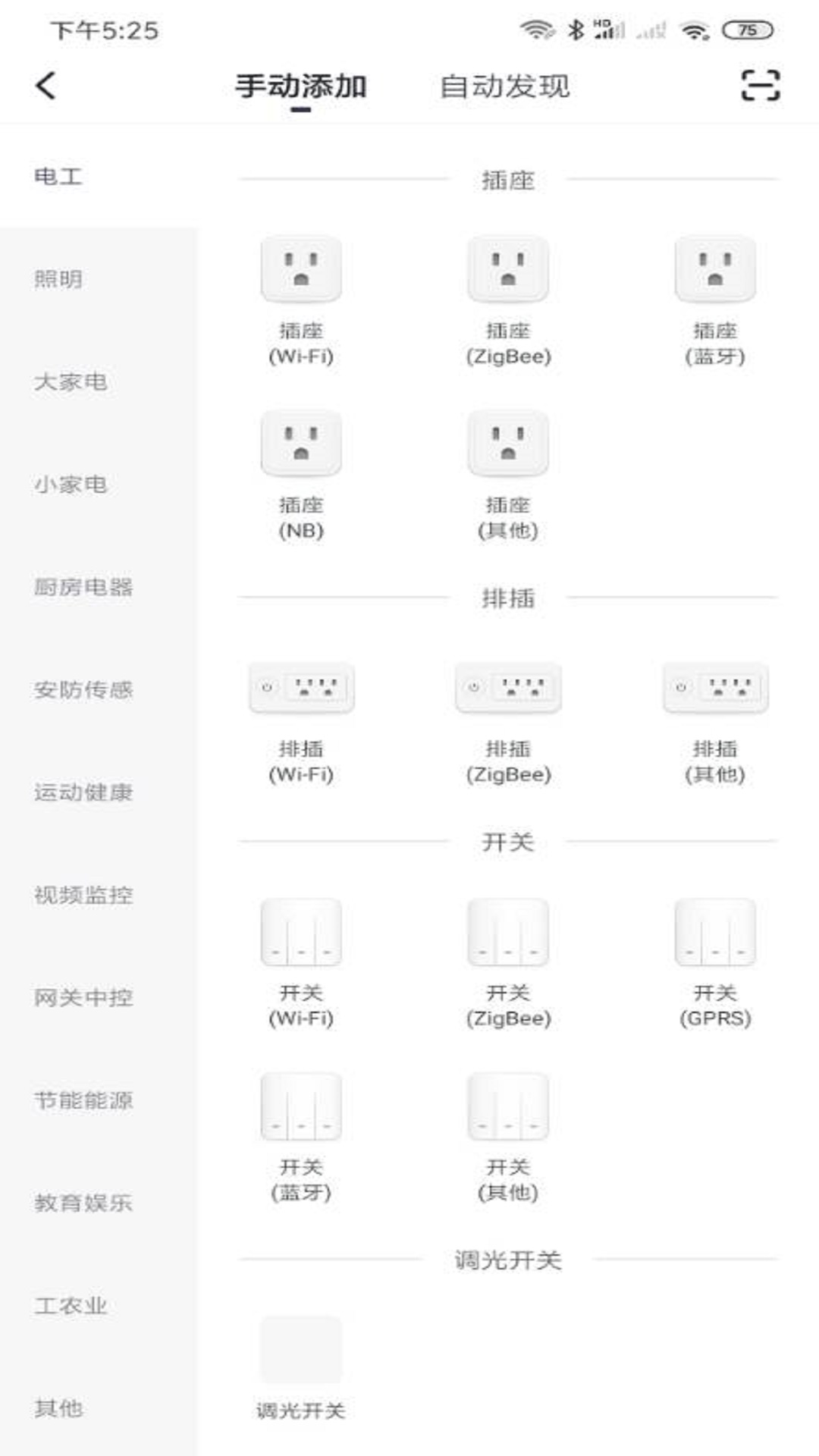Screen dimensions: 819x1456
Task: Tap the back arrow
Action: (x=45, y=86)
